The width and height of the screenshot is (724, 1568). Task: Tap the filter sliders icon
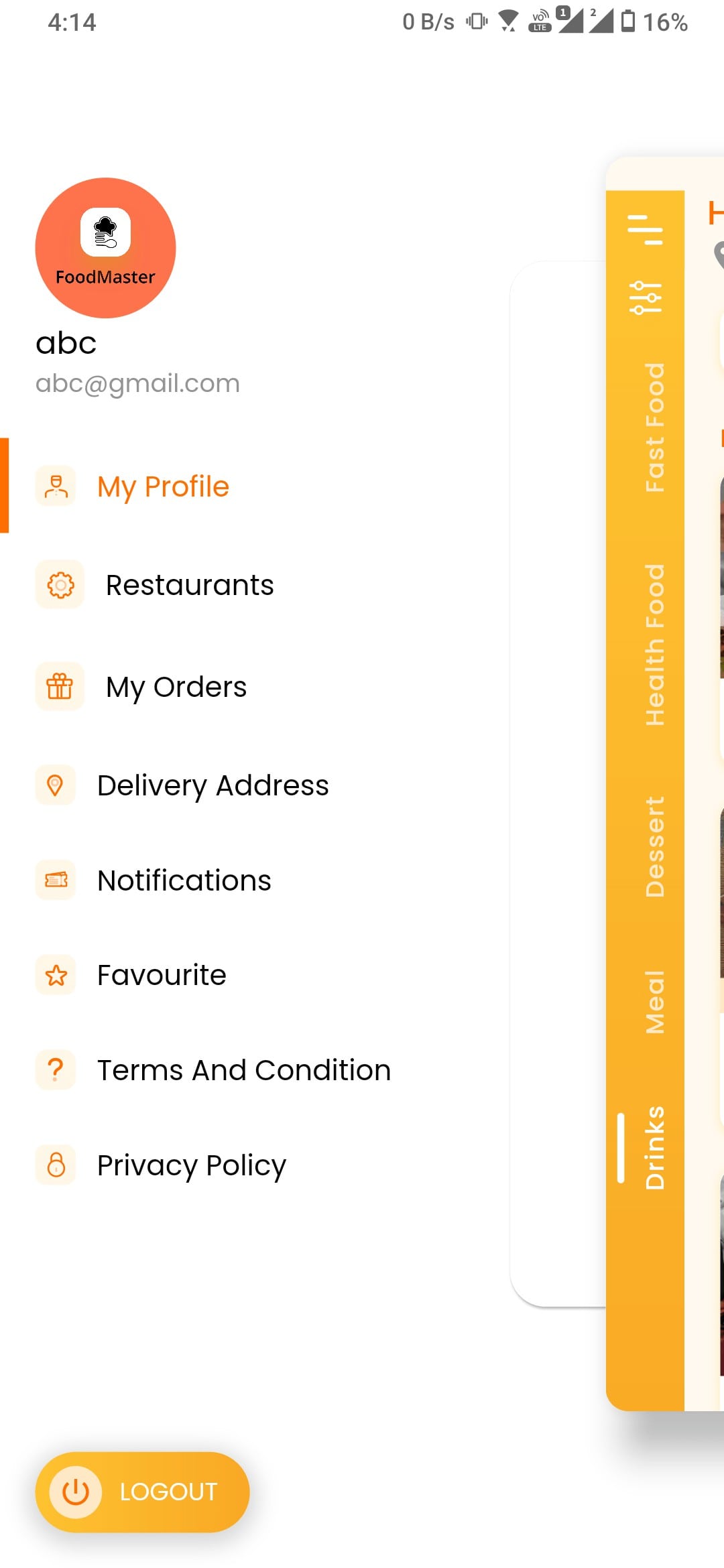point(645,298)
